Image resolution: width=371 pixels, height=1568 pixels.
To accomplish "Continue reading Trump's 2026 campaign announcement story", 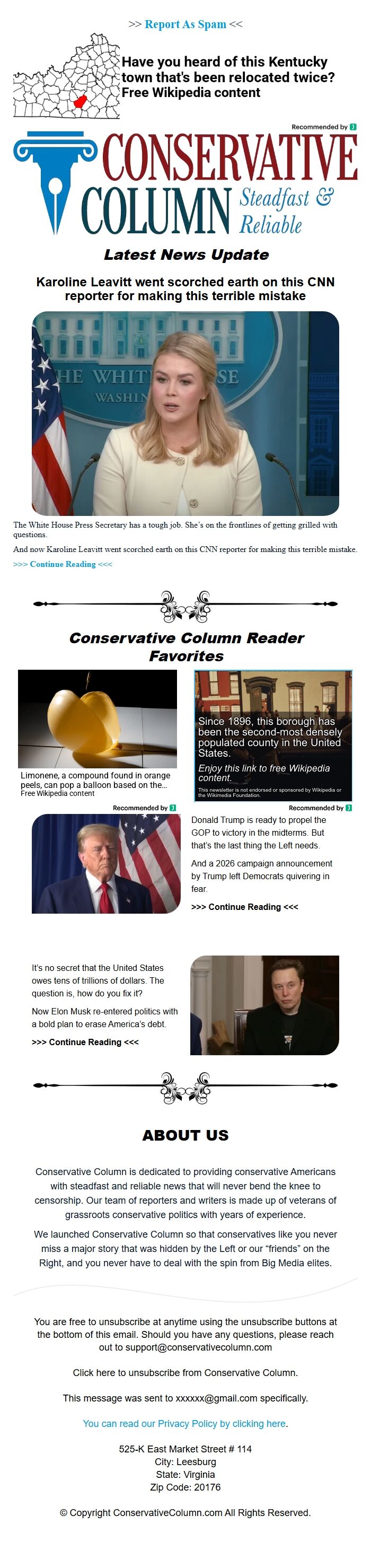I will (244, 907).
